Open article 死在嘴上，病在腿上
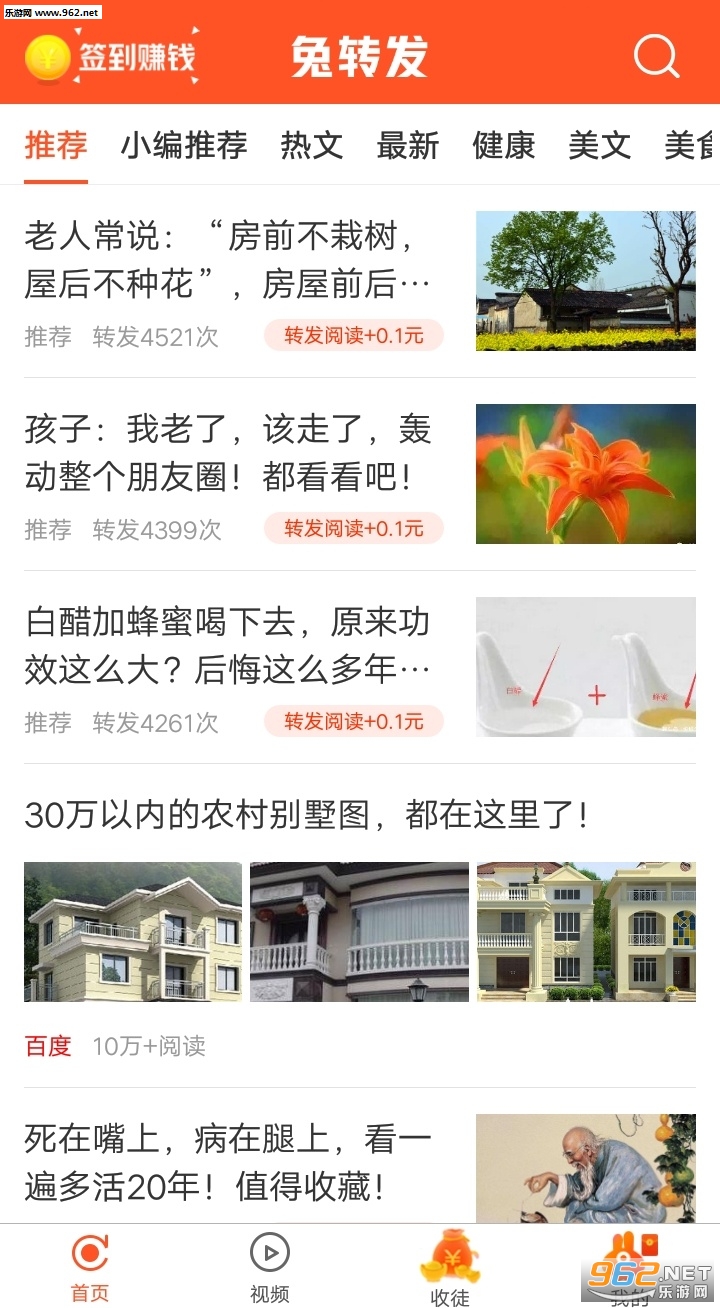This screenshot has height=1308, width=720. 228,1162
